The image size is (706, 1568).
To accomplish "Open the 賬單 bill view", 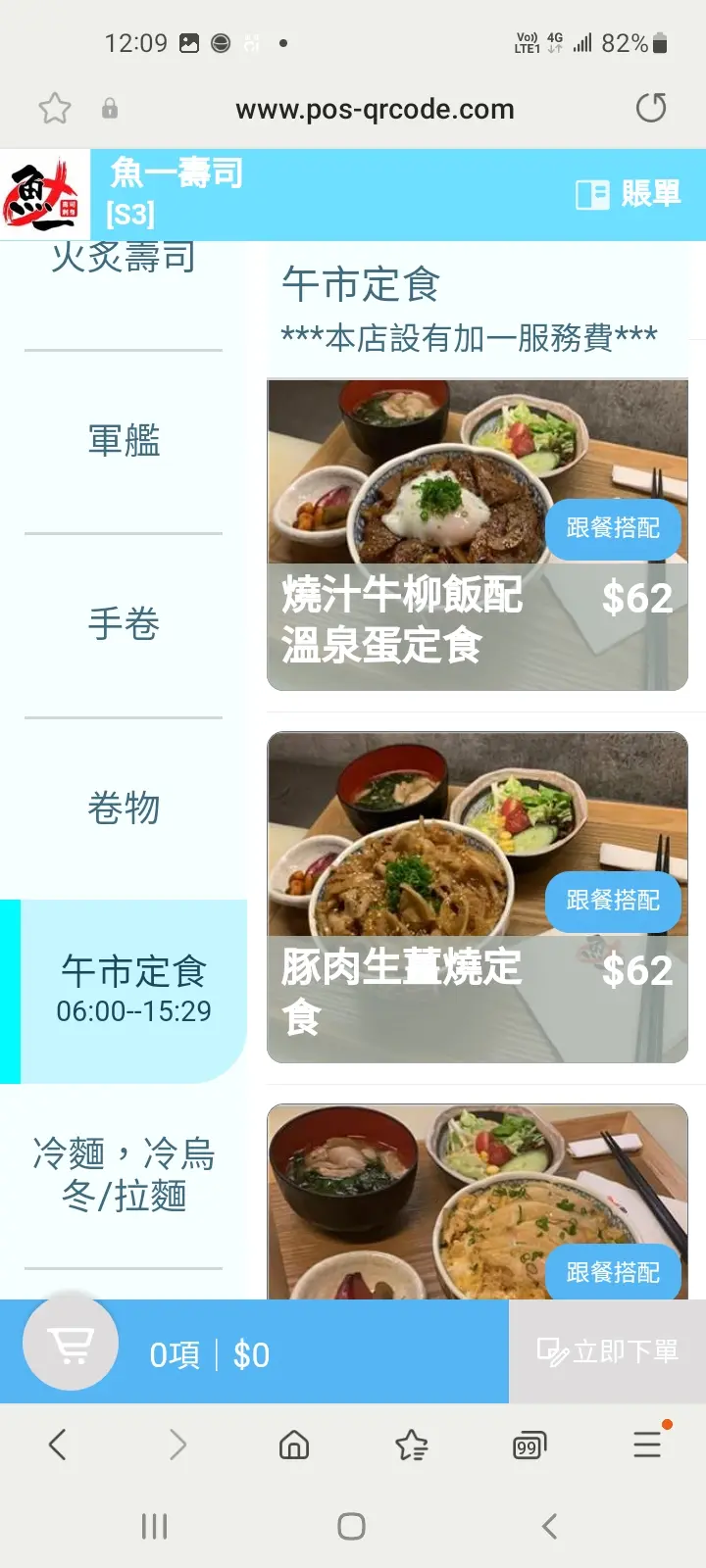I will (x=629, y=194).
